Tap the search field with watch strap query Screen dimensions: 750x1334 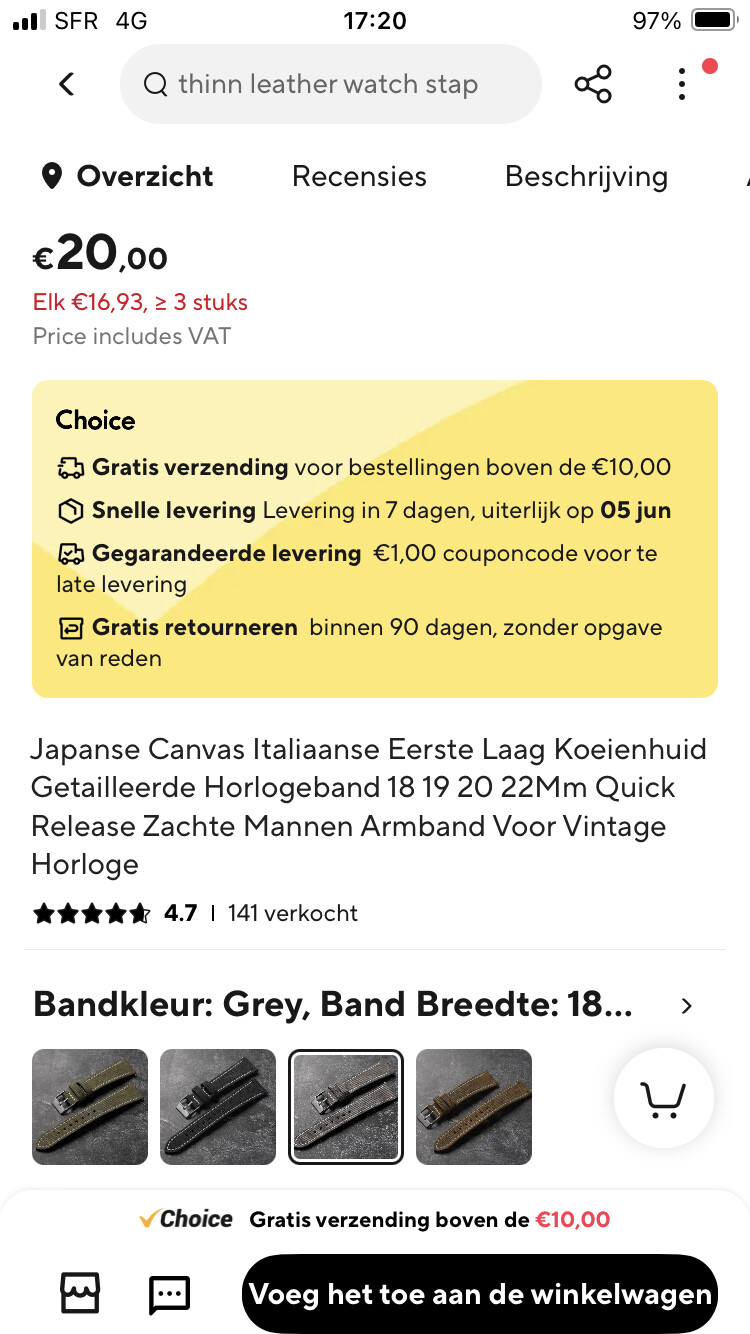click(x=330, y=84)
